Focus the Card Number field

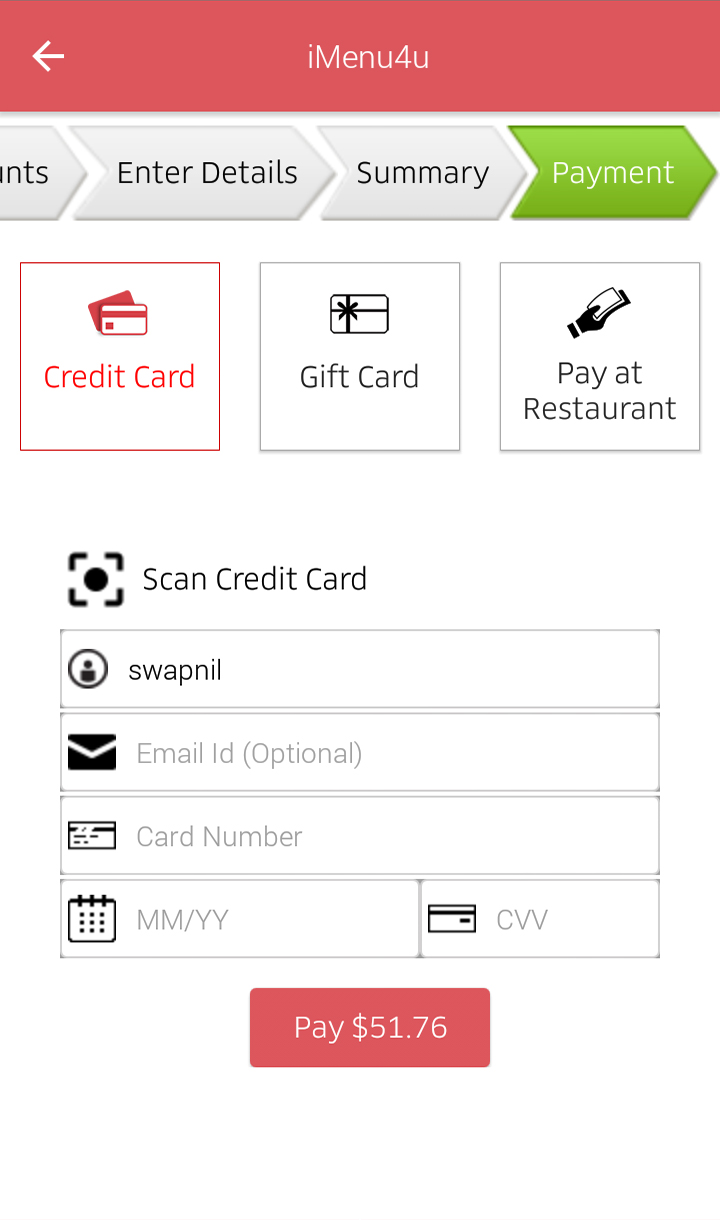(x=380, y=836)
